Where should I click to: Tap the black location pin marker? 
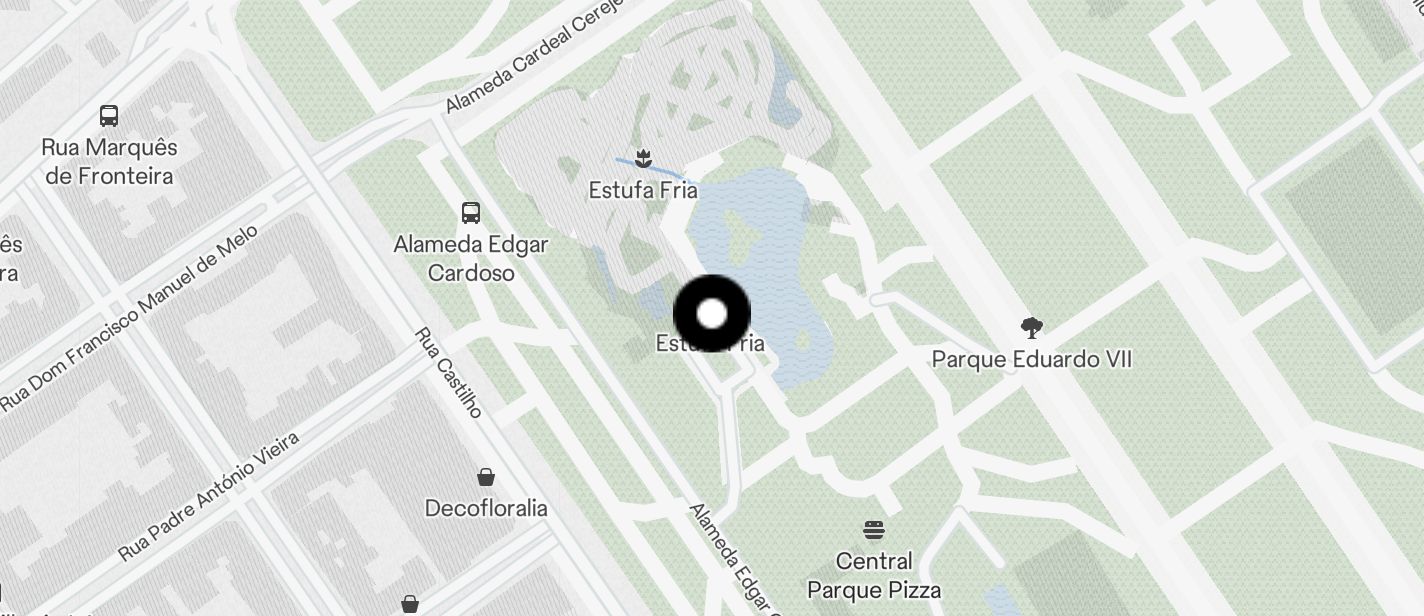coord(712,314)
